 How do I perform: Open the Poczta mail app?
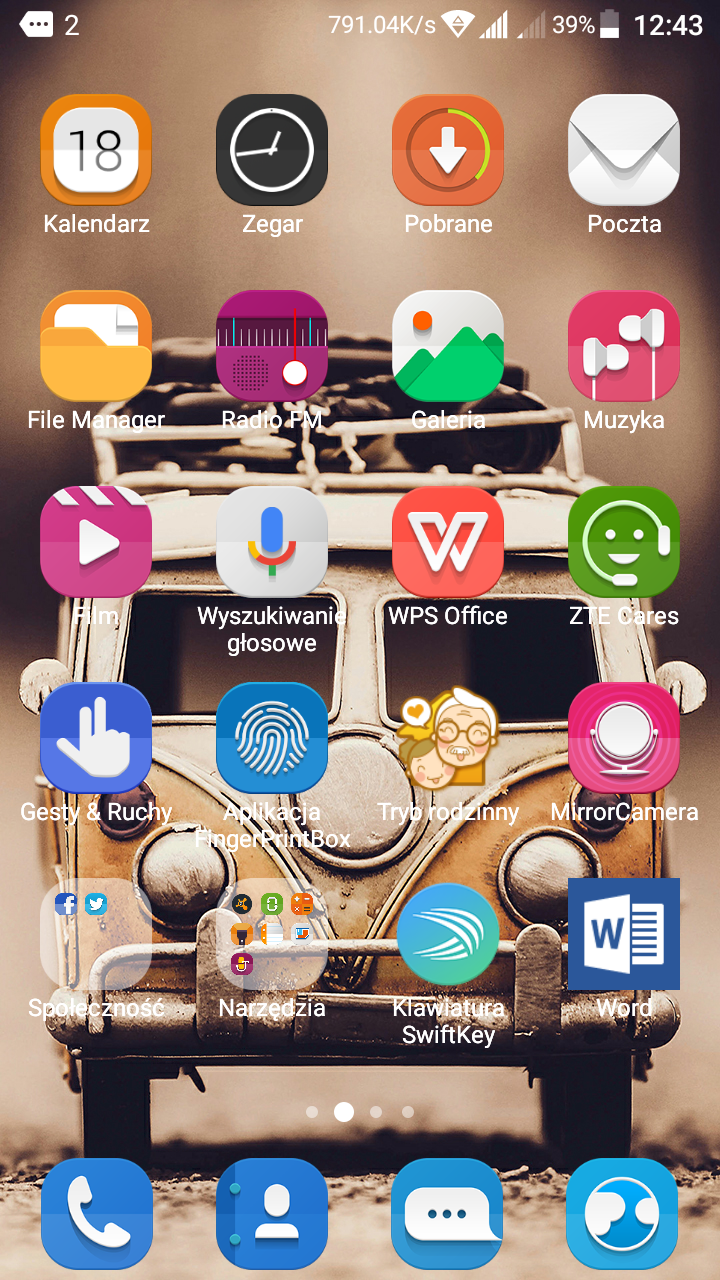[x=624, y=150]
